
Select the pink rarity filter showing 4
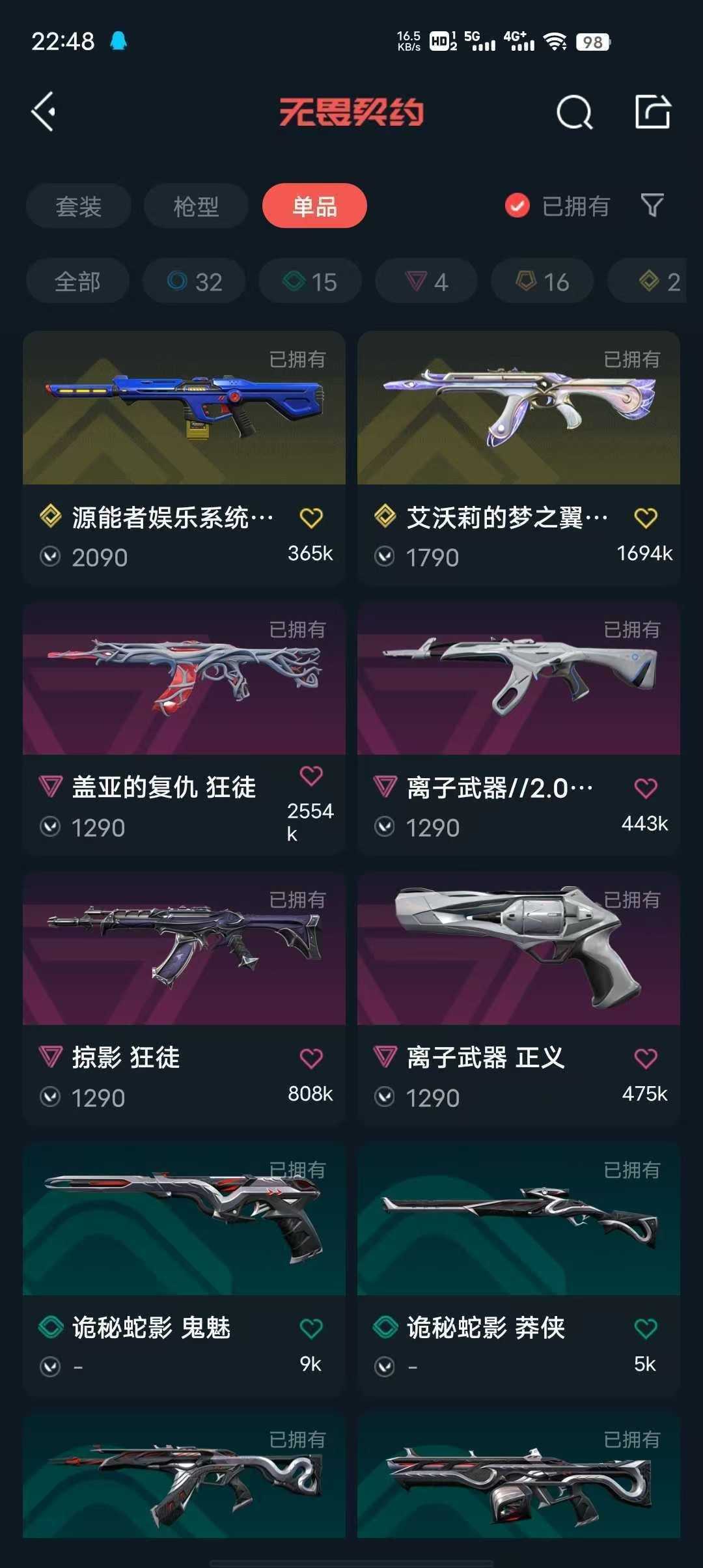click(x=425, y=281)
